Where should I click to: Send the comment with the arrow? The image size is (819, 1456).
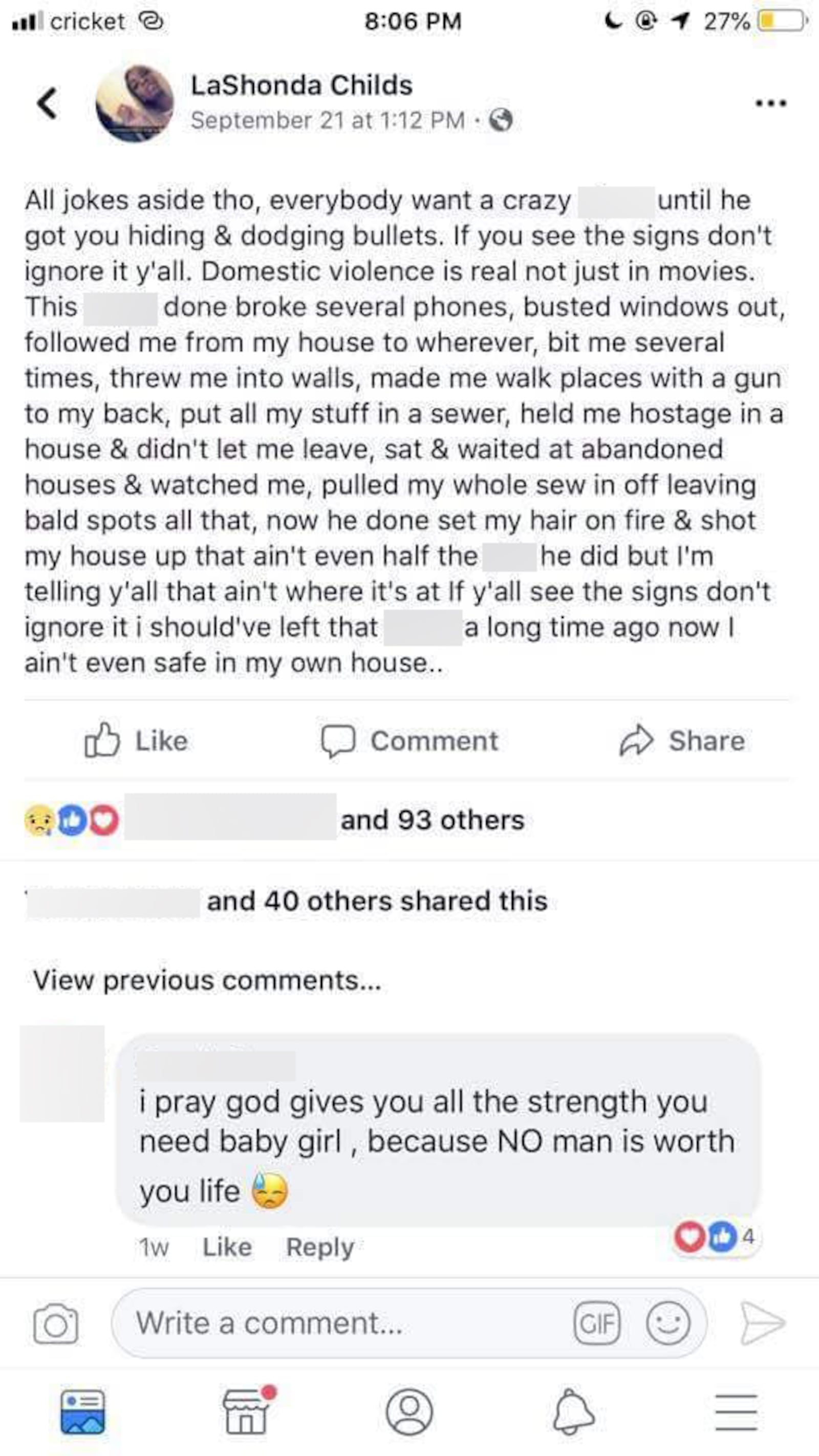pyautogui.click(x=762, y=1324)
